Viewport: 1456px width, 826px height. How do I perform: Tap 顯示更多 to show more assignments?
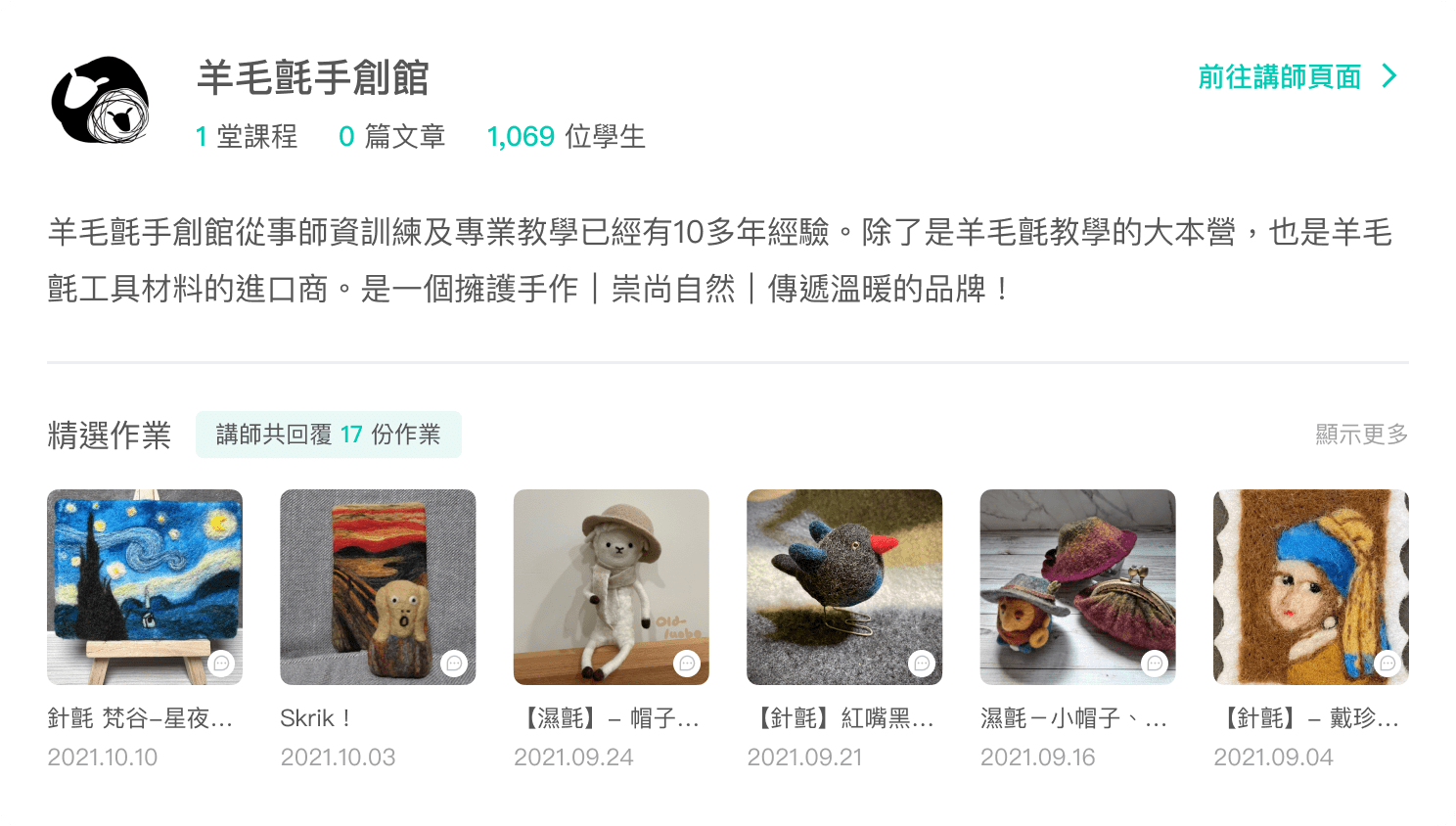tap(1360, 435)
